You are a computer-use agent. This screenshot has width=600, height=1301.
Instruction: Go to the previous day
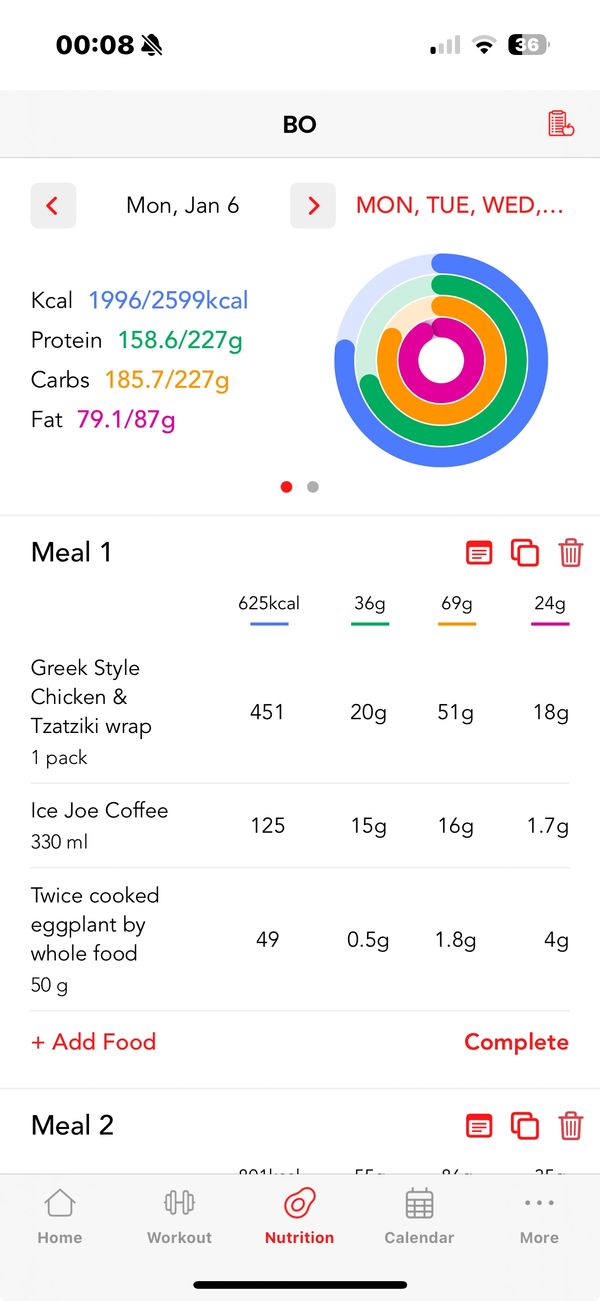pos(53,206)
